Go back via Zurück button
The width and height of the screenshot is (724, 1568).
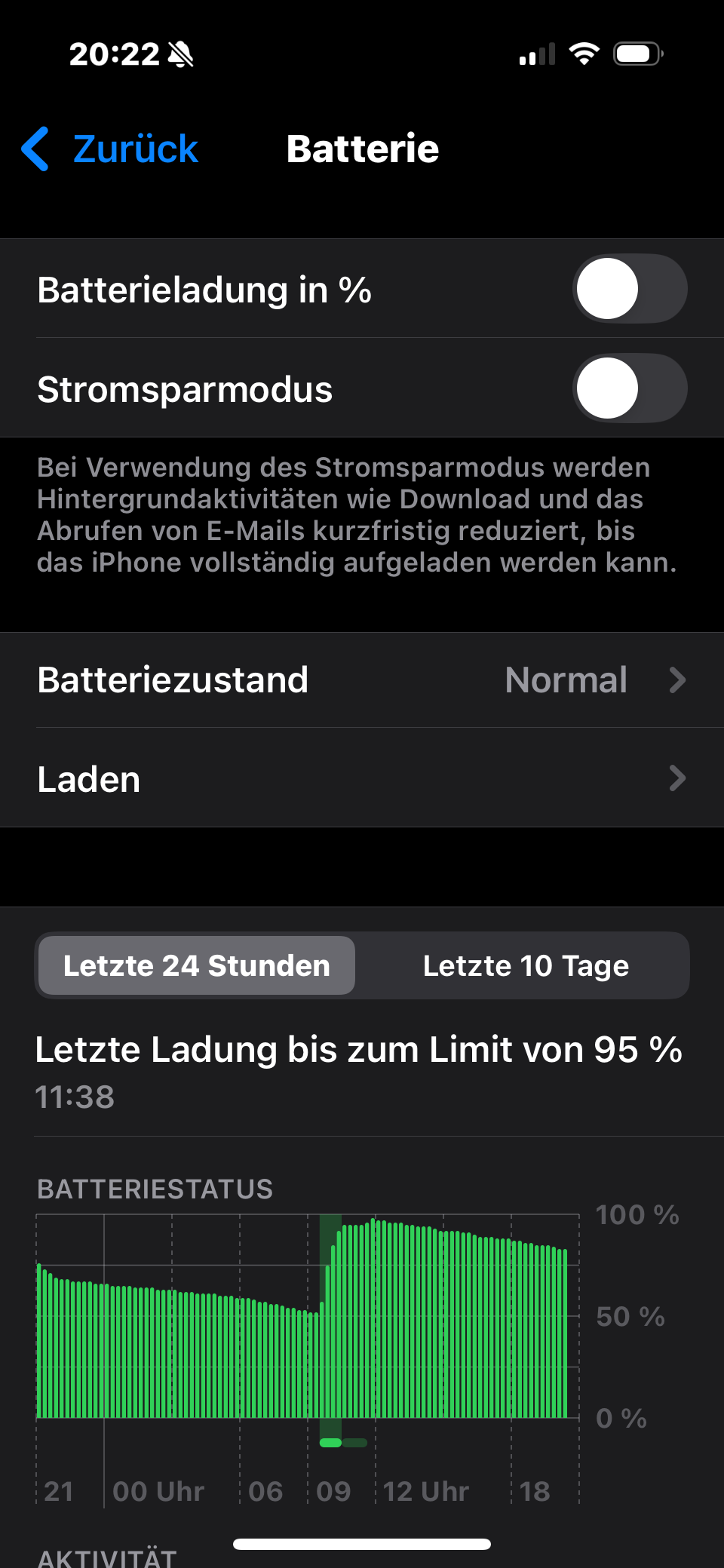click(x=112, y=149)
